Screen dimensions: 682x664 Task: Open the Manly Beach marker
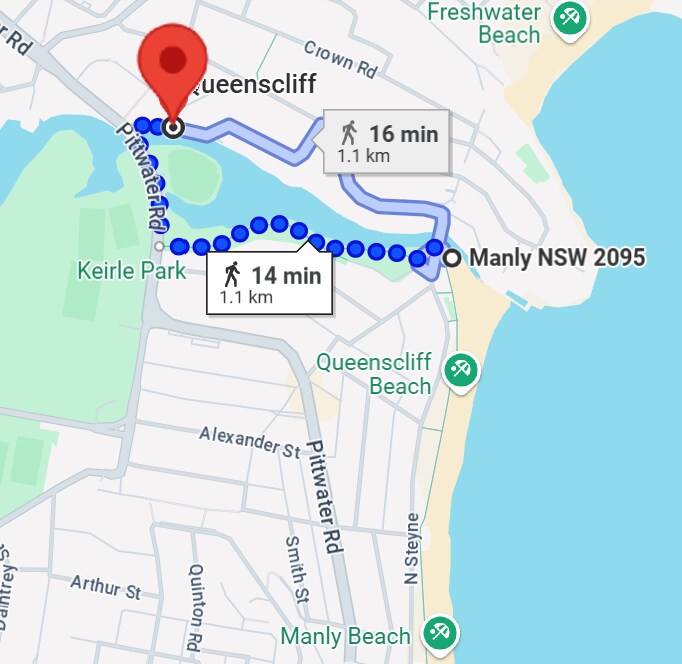(x=437, y=633)
